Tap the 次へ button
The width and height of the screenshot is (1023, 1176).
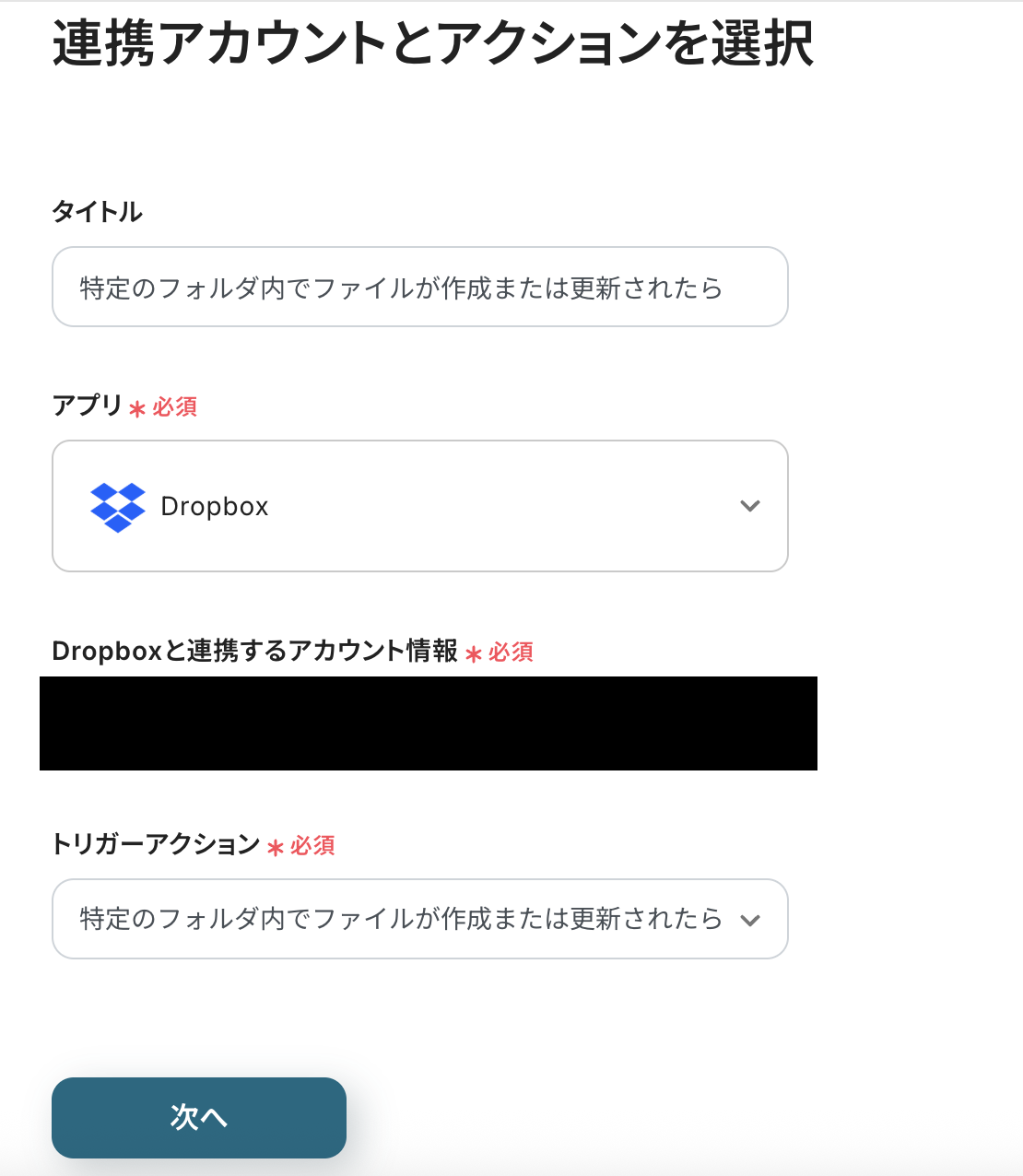199,1117
